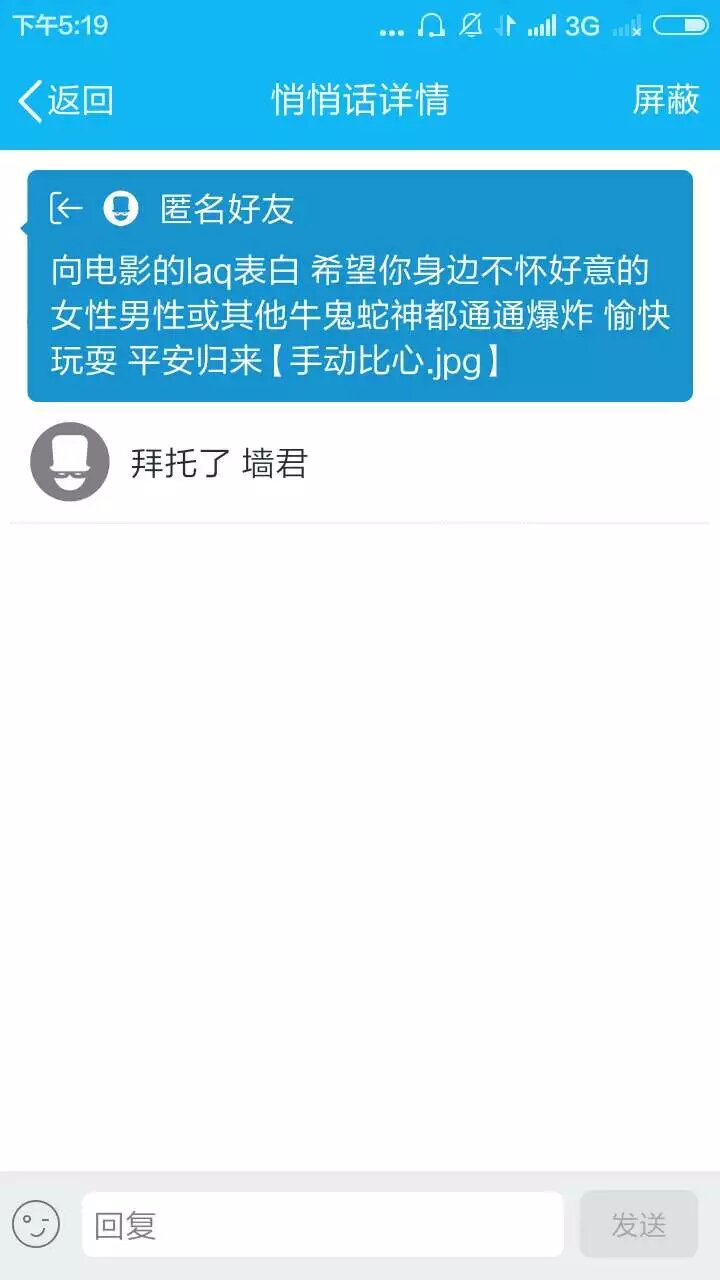The image size is (720, 1280).
Task: Open the reply 拜托了 墙君
Action: pyautogui.click(x=220, y=463)
